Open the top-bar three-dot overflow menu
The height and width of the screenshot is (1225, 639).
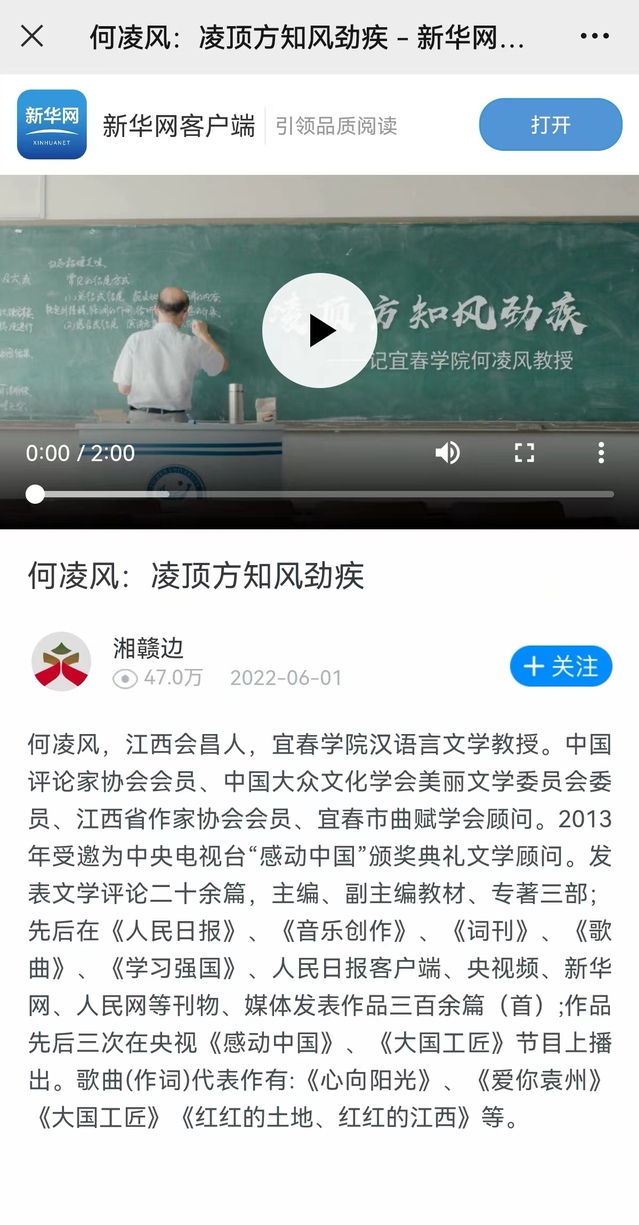coord(594,37)
